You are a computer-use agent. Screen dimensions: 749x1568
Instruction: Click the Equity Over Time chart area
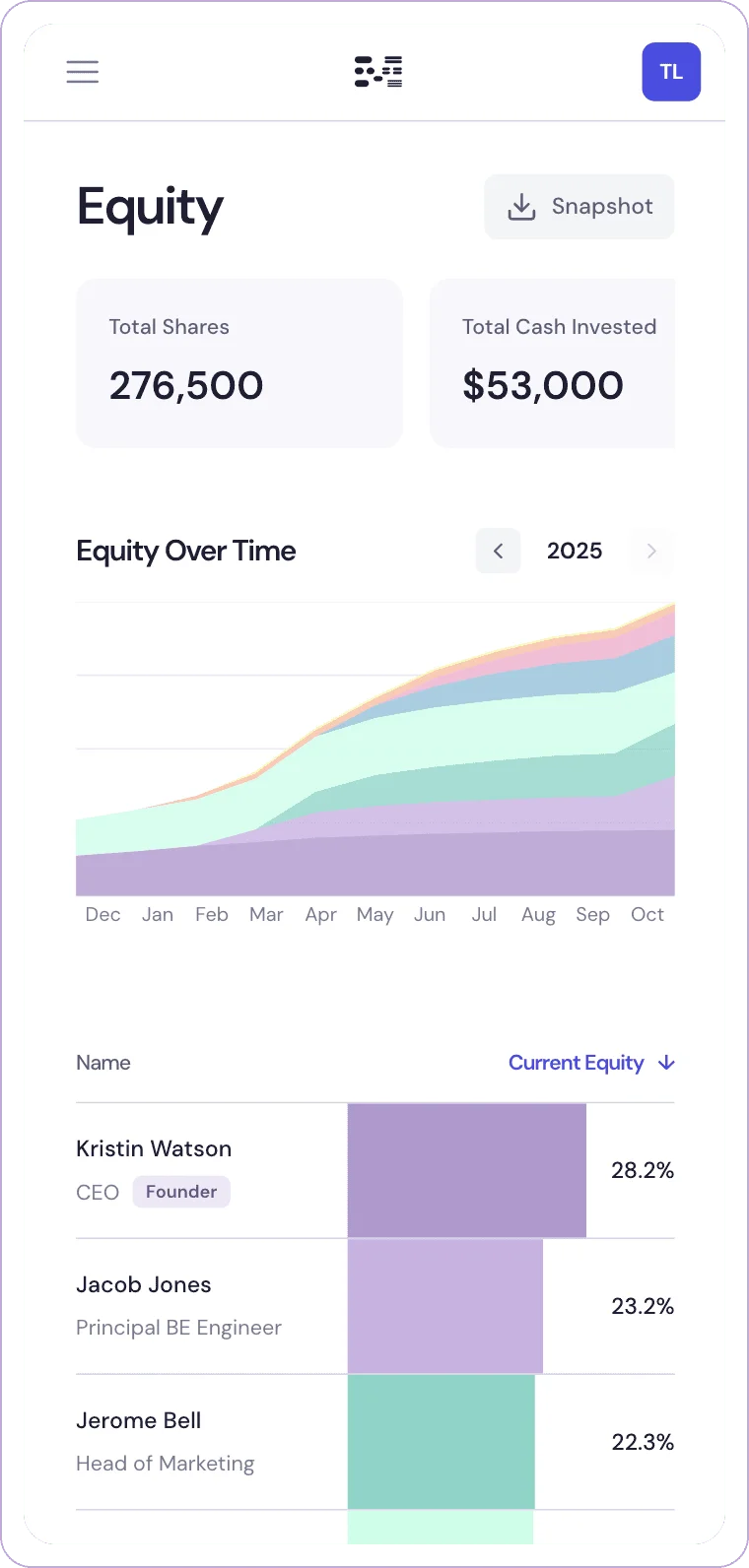point(374,749)
